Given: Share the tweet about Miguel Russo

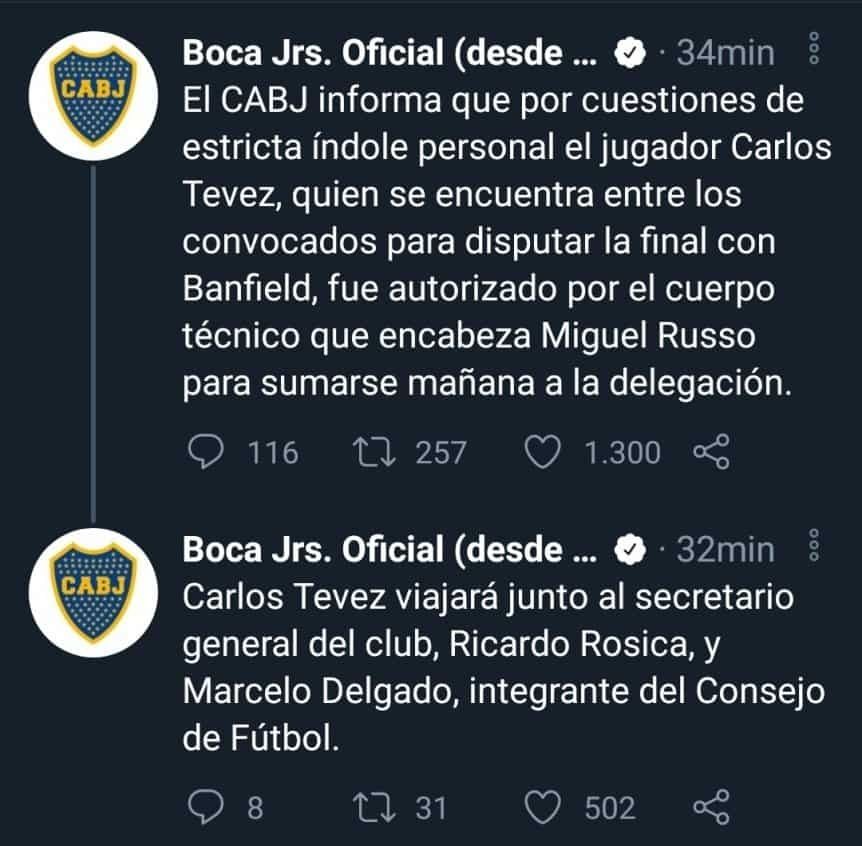Looking at the screenshot, I should (x=711, y=453).
